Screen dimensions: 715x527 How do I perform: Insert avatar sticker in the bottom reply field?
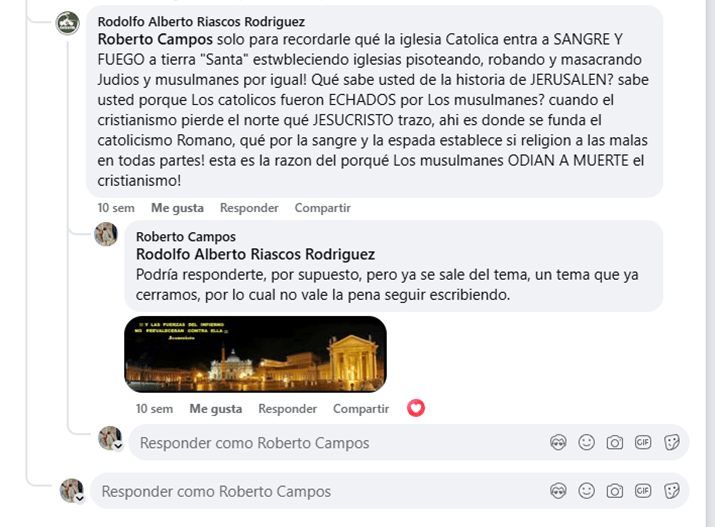click(x=559, y=492)
